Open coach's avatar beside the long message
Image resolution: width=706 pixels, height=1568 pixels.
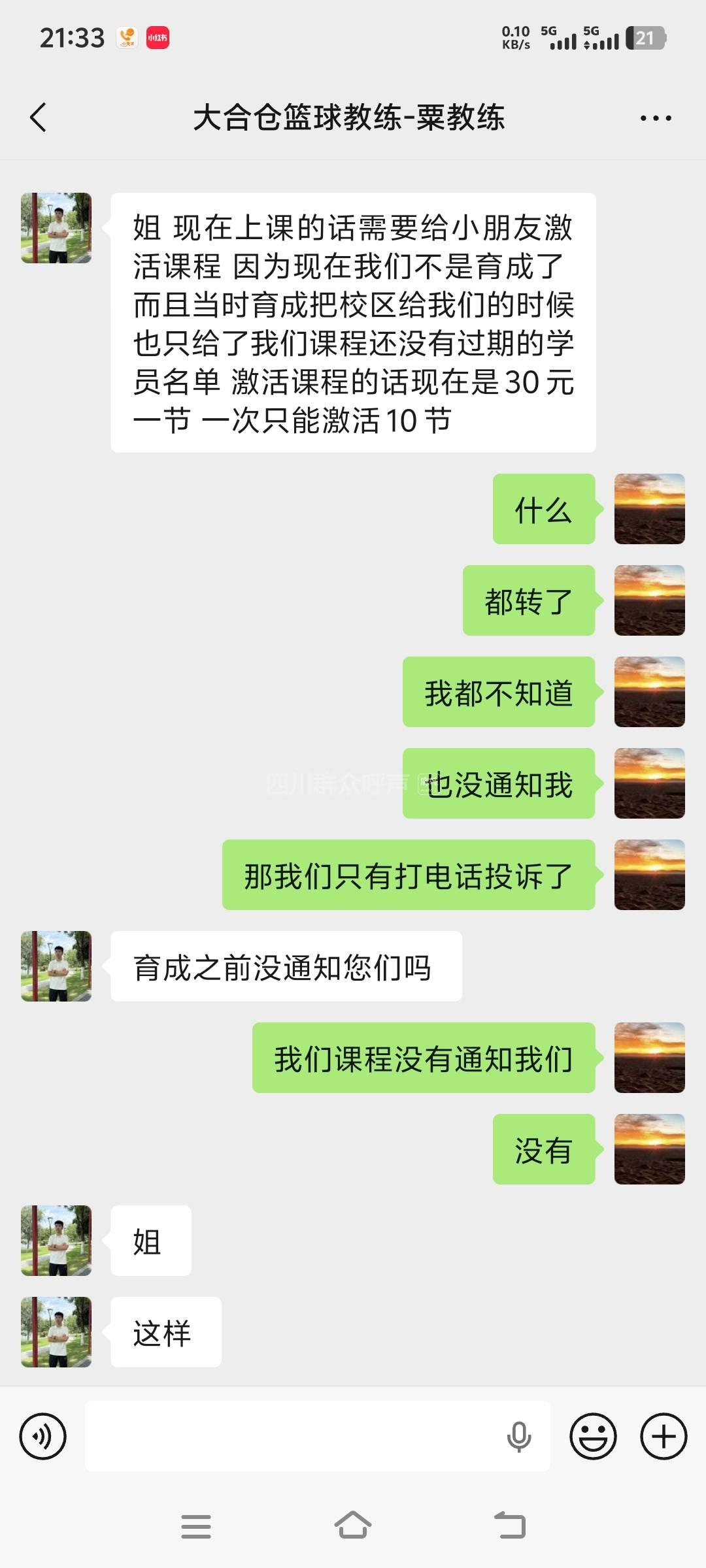coord(56,228)
